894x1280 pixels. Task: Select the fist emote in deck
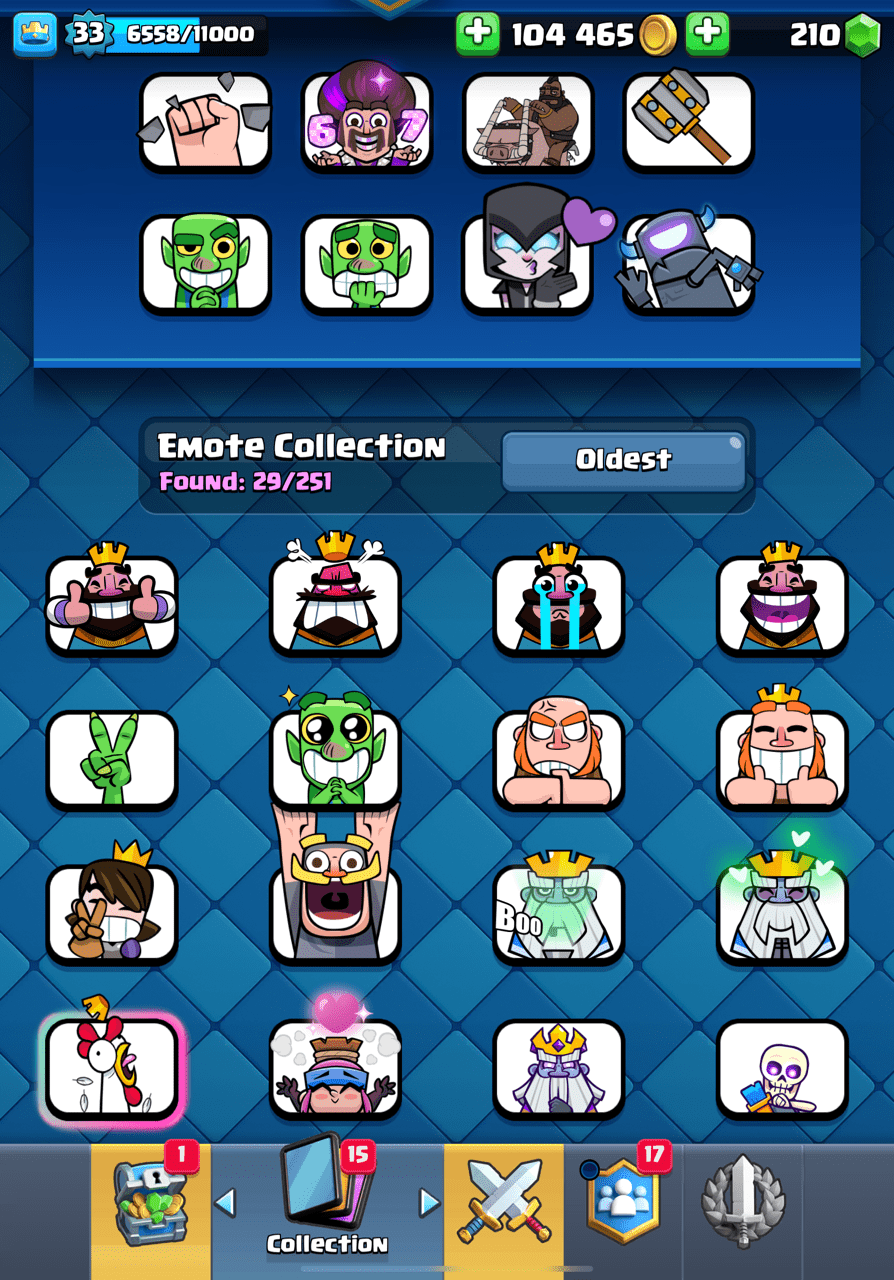click(x=205, y=122)
